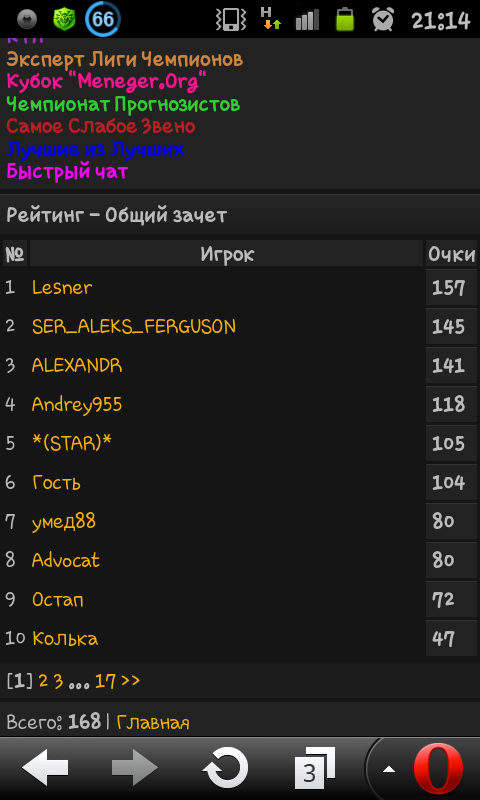Open Кубок "Meneger.Org" link

(x=107, y=82)
